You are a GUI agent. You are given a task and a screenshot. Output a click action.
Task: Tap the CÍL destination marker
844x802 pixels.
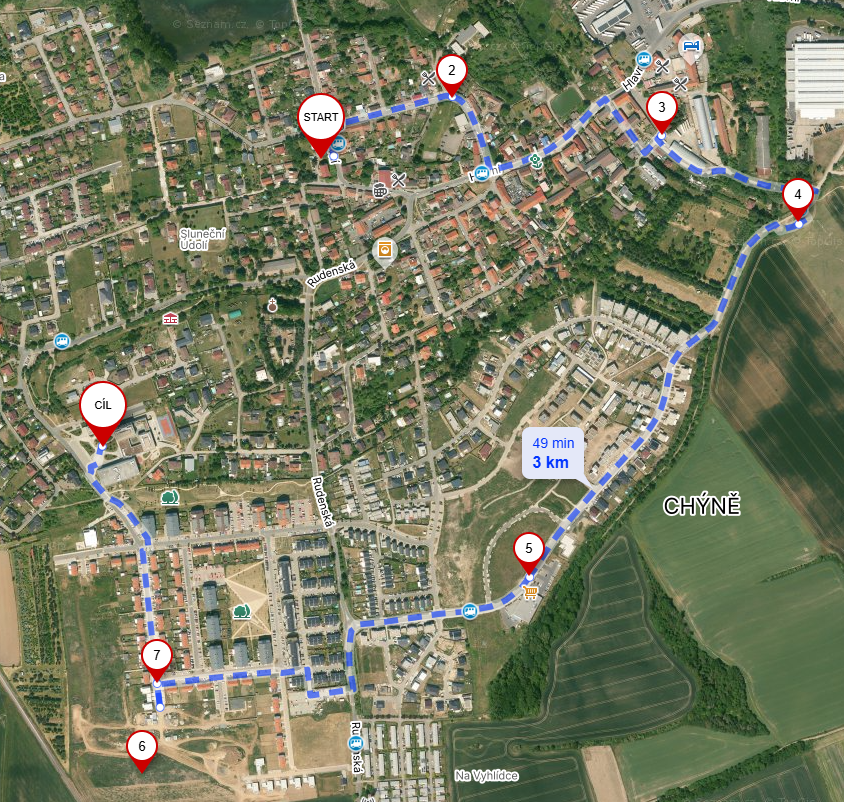point(103,406)
